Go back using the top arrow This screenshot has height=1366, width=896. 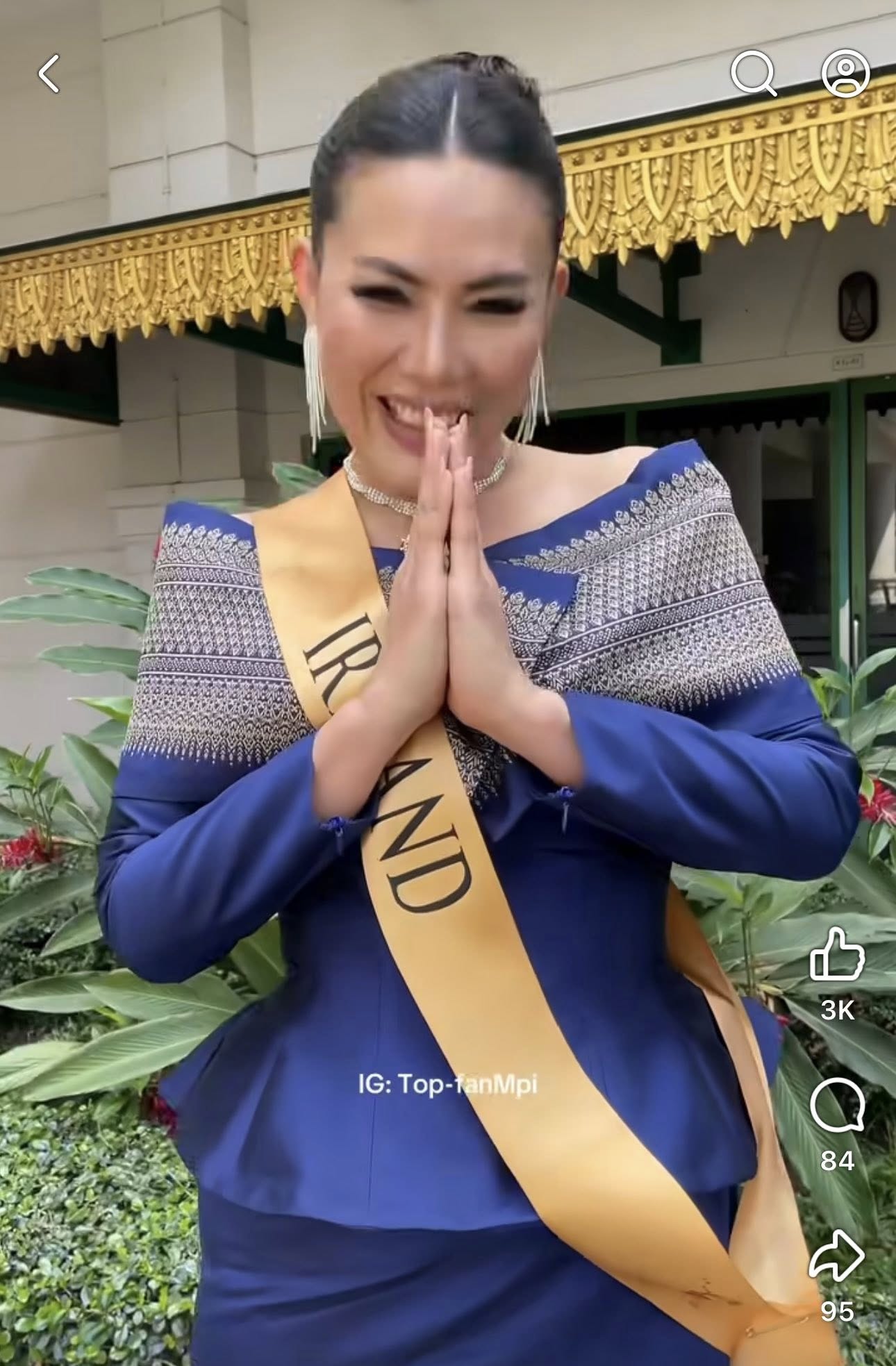[x=49, y=74]
